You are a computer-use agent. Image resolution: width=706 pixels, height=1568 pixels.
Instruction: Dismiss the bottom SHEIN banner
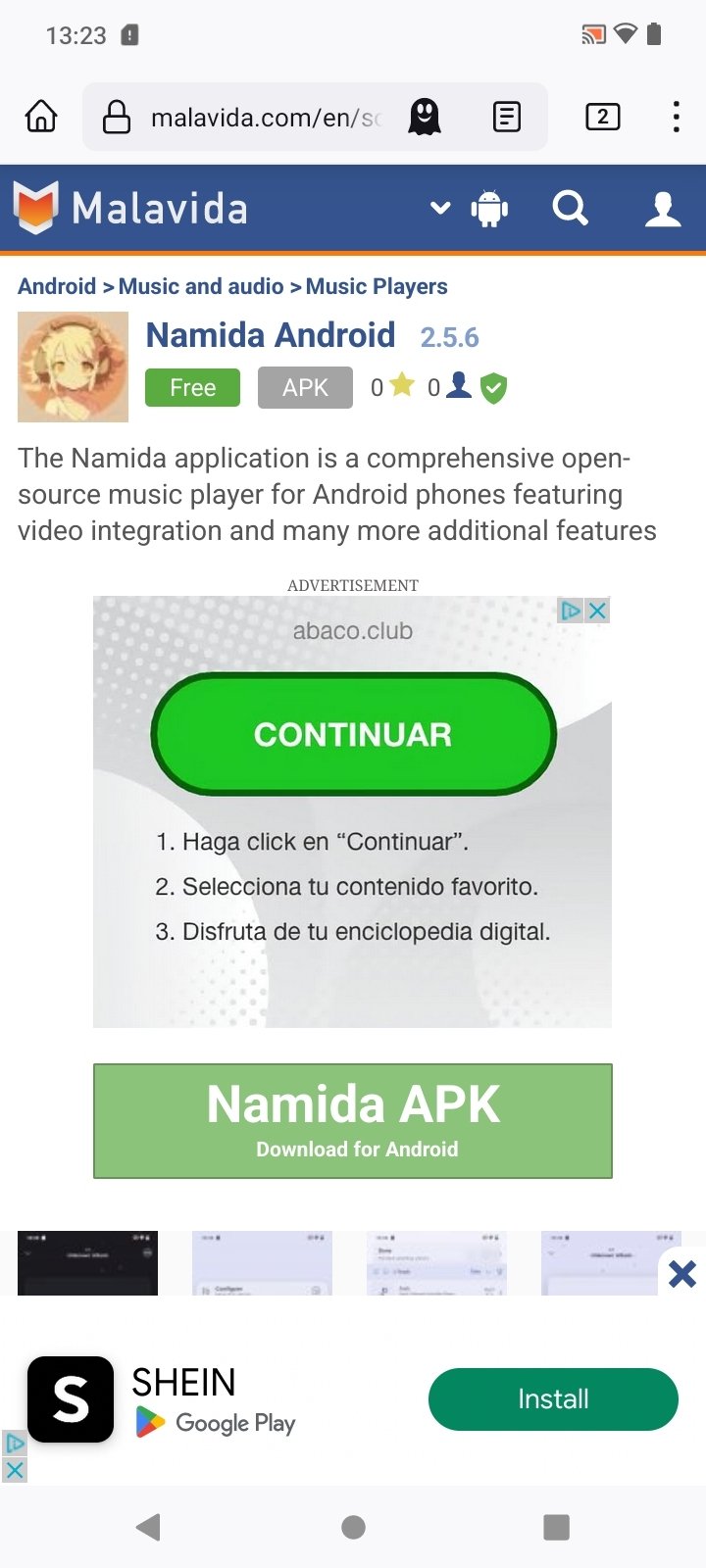tap(681, 1274)
